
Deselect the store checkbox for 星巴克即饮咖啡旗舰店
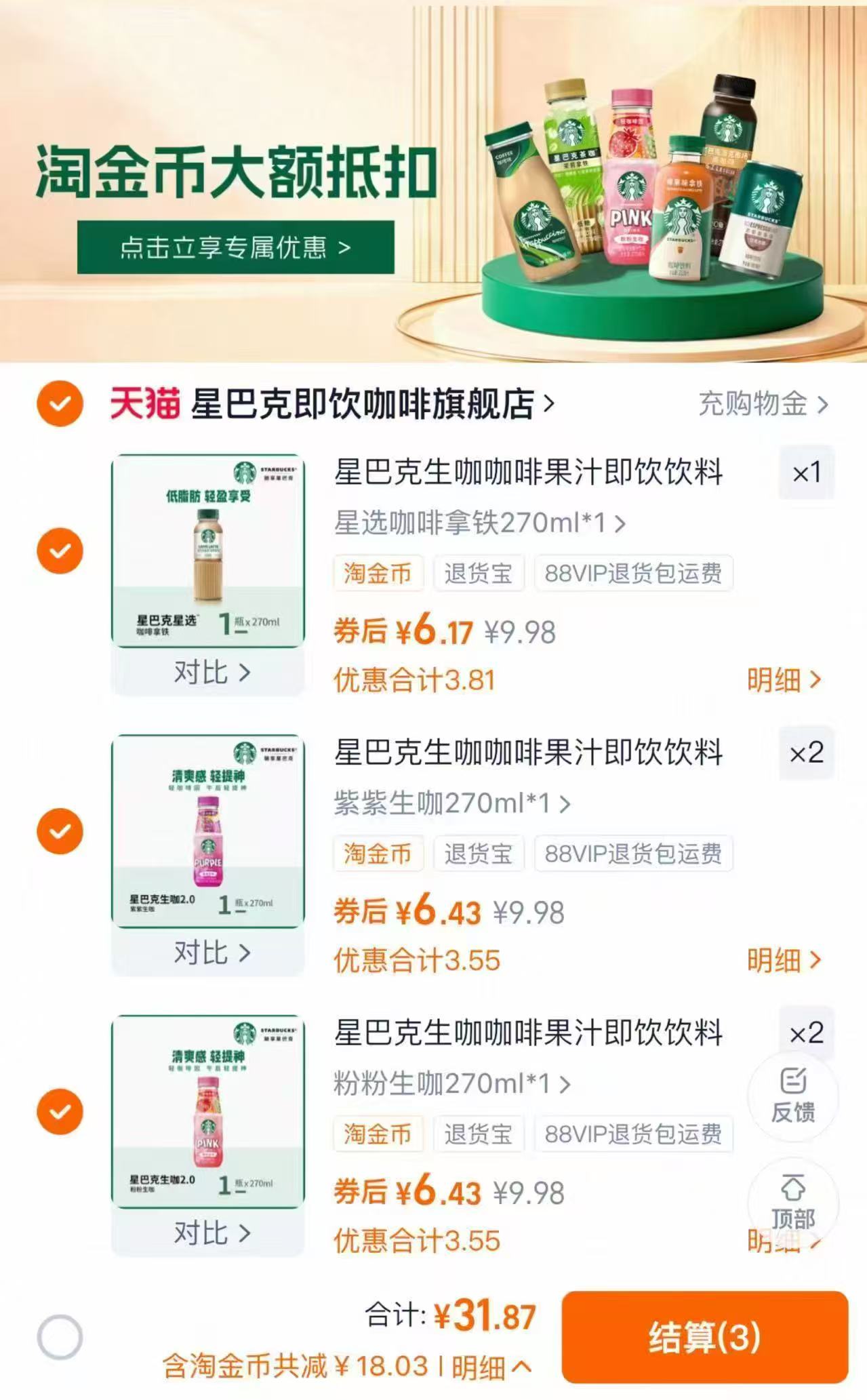coord(60,403)
